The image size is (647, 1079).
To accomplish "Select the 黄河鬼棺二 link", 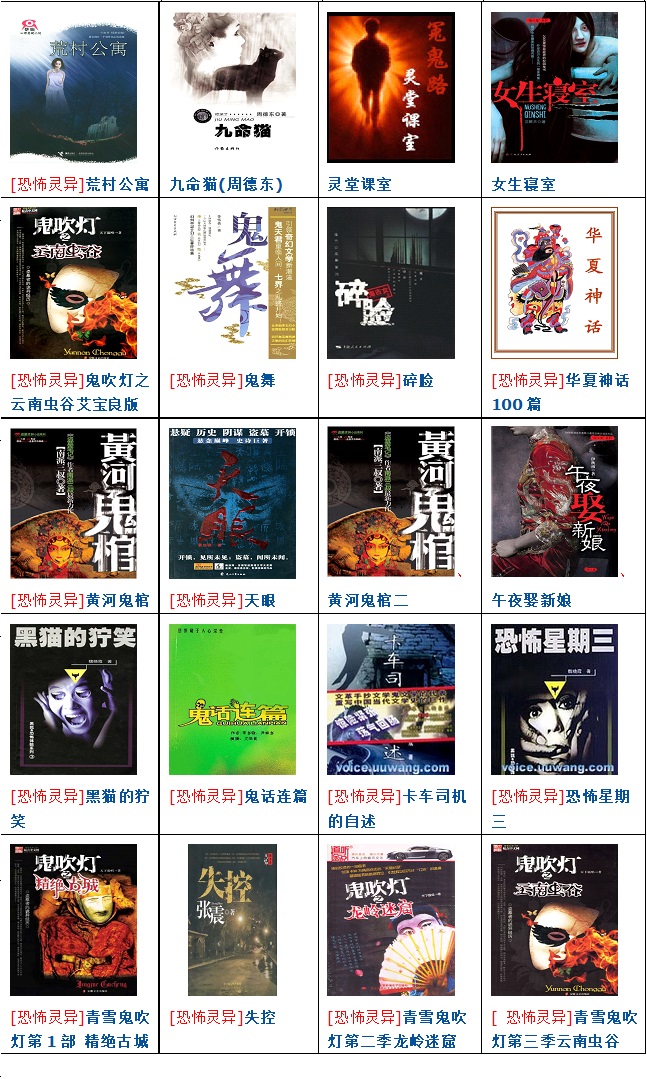I will click(367, 600).
